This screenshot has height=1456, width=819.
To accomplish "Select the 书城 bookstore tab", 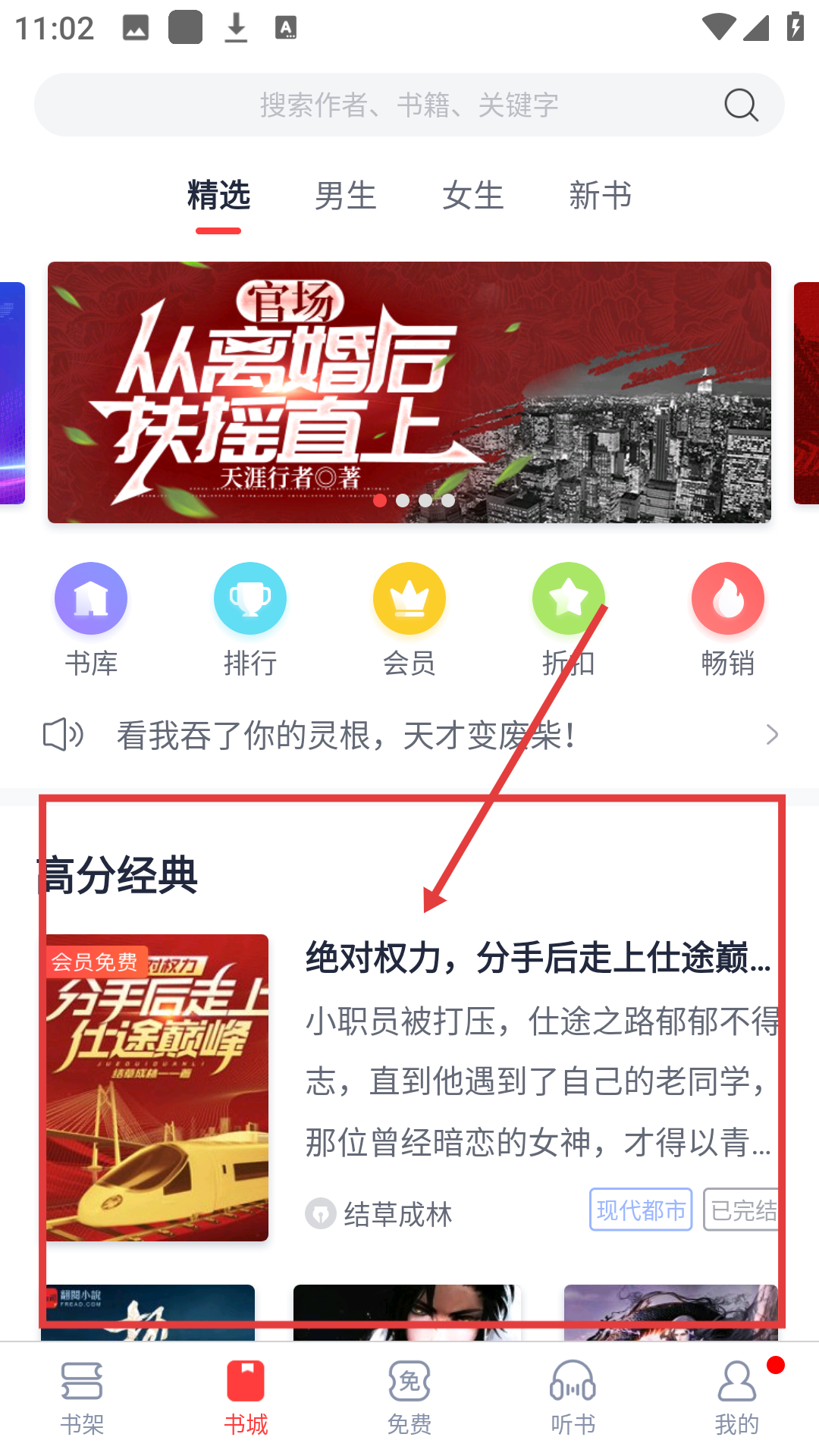I will [246, 1398].
